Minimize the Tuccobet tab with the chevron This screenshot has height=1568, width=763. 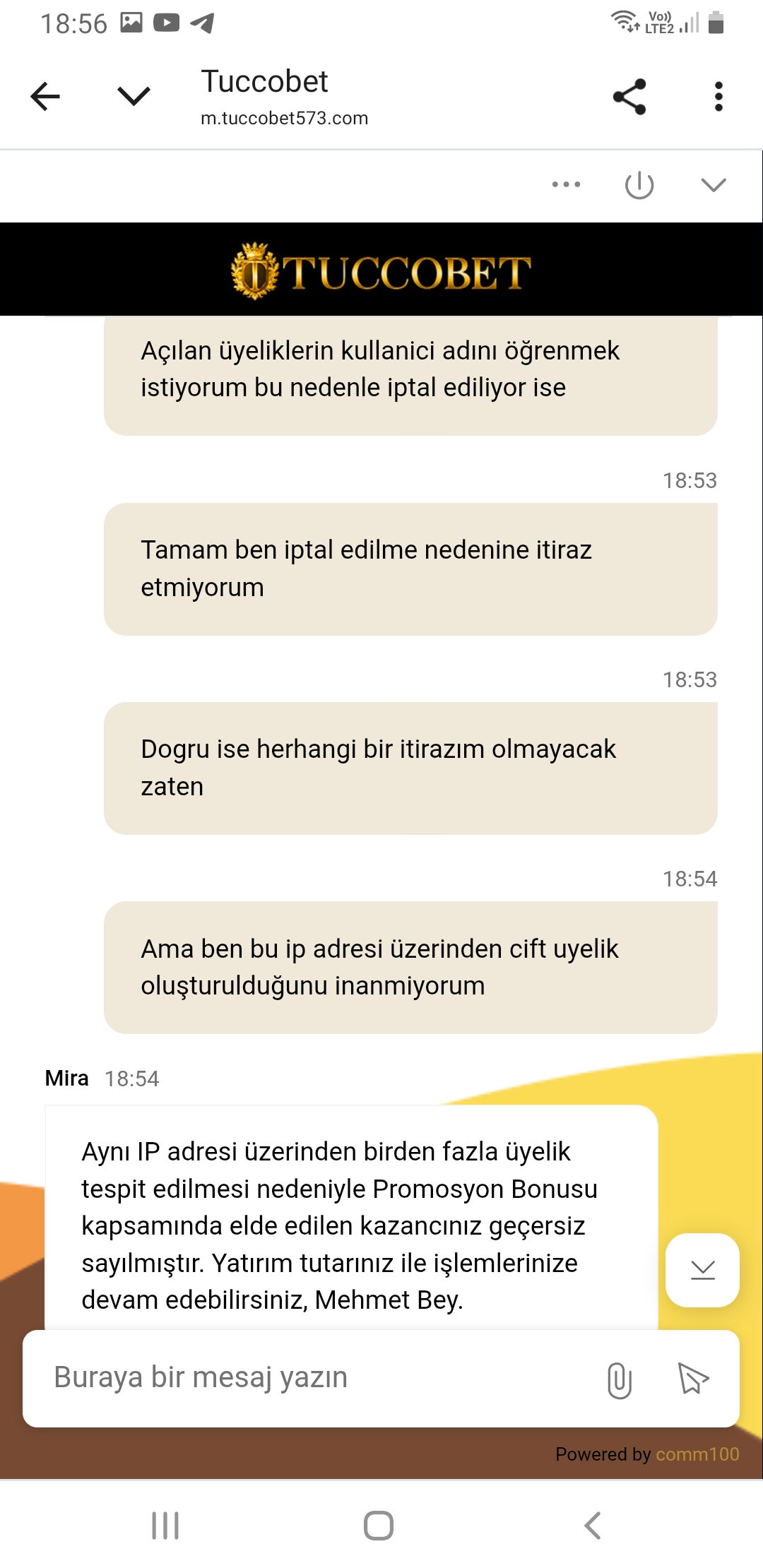point(134,97)
